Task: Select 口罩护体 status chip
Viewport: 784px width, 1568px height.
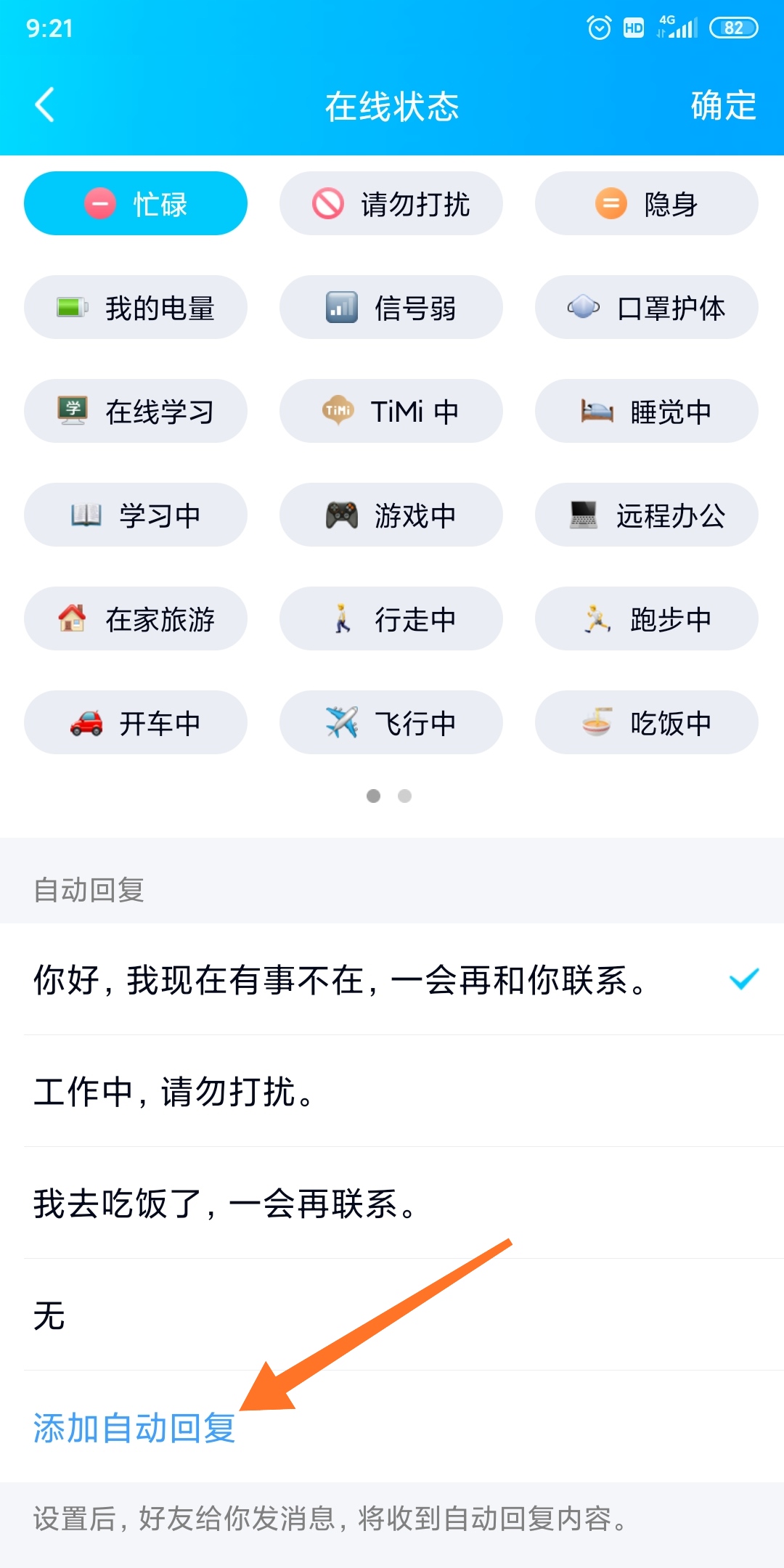Action: point(646,308)
